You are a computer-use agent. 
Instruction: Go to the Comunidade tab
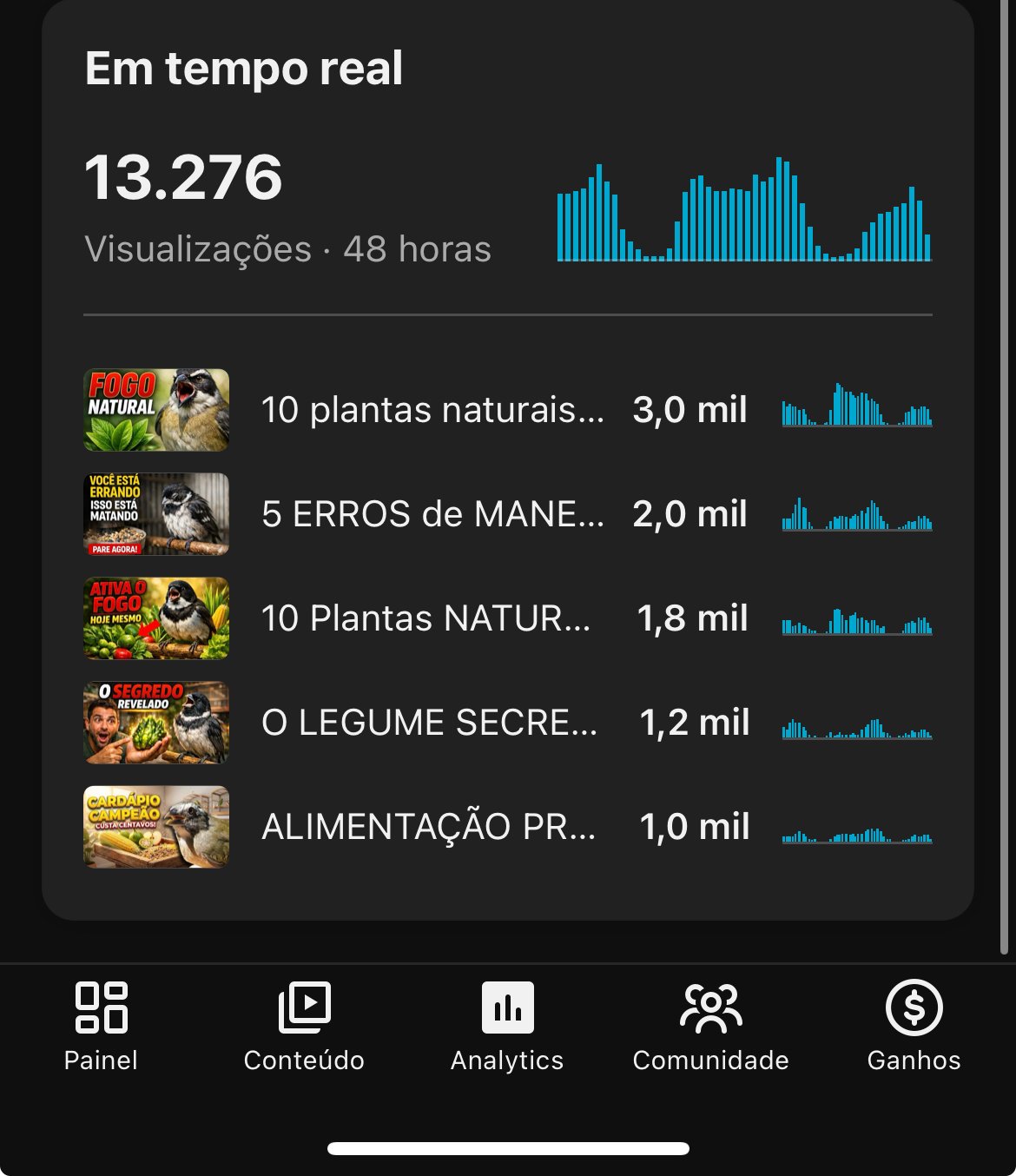point(710,1027)
